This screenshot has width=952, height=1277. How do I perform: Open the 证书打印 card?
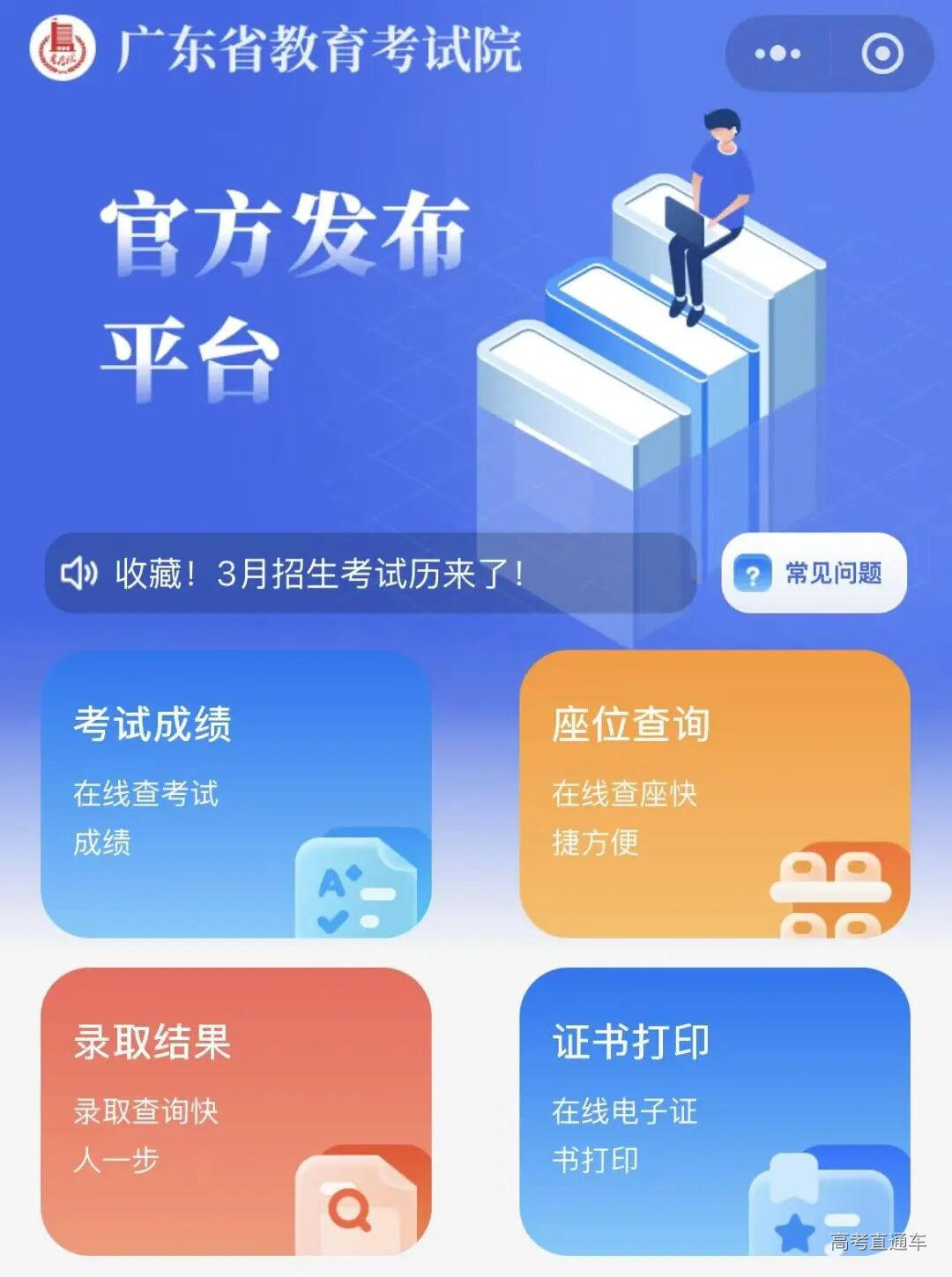point(714,1110)
